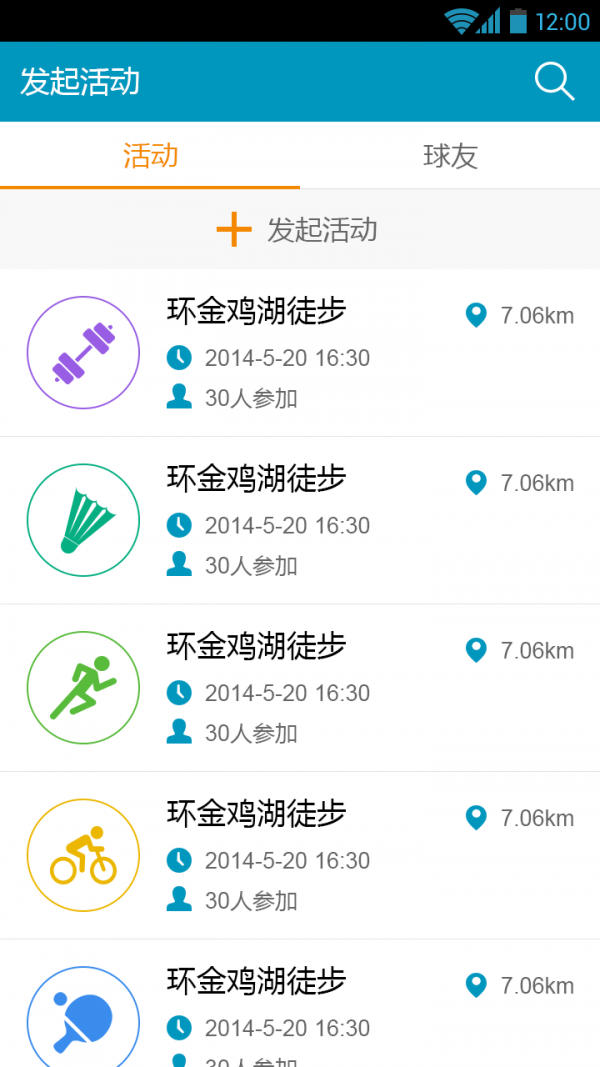
Task: Switch to the 球友 tab
Action: [x=450, y=156]
